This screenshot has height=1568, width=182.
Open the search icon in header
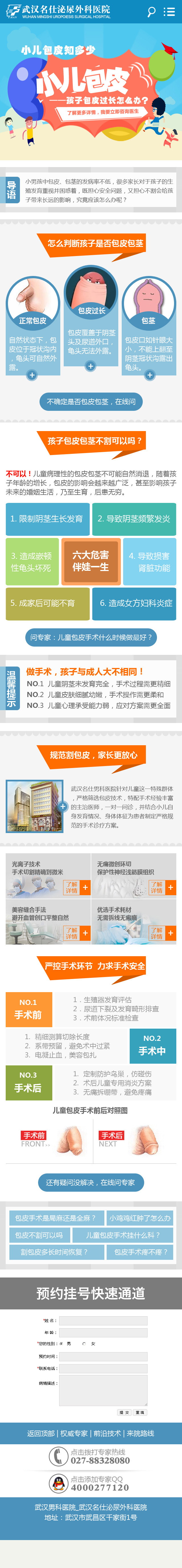click(x=152, y=12)
